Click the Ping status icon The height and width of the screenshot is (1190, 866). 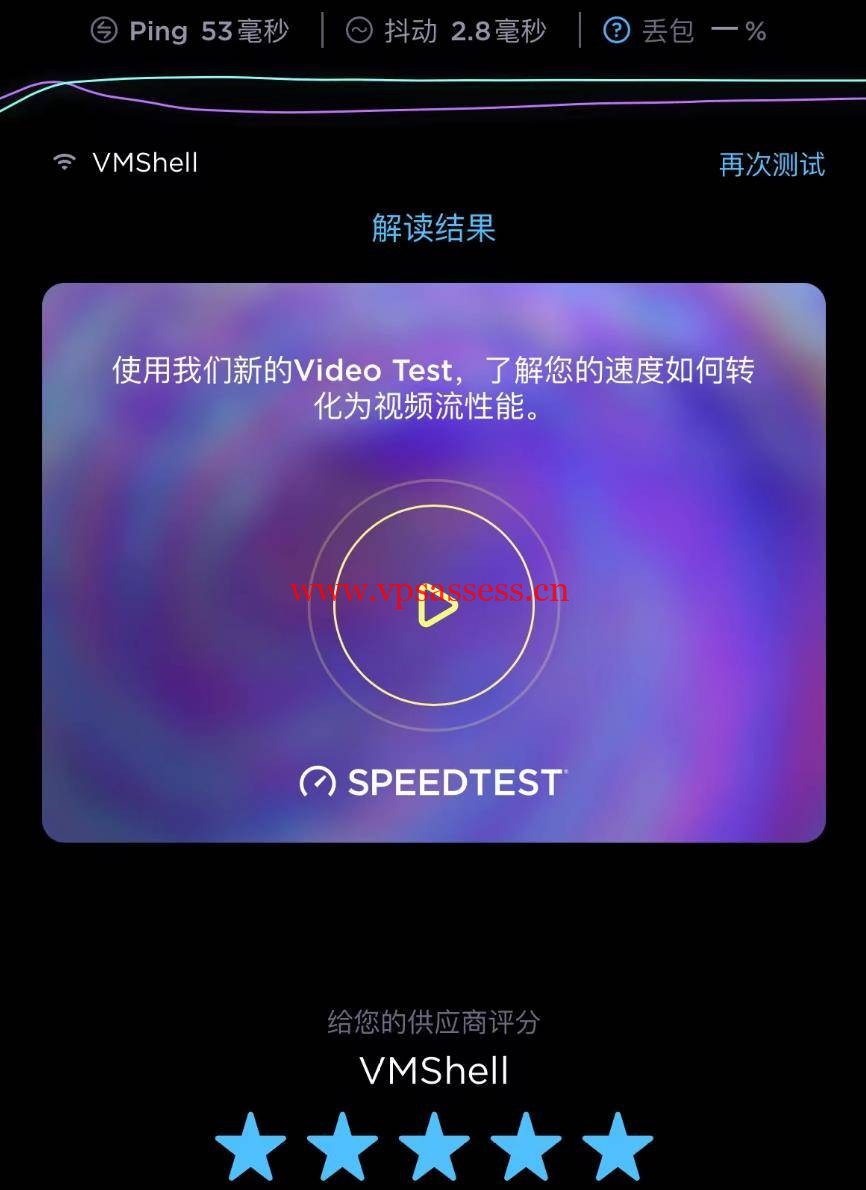click(103, 31)
